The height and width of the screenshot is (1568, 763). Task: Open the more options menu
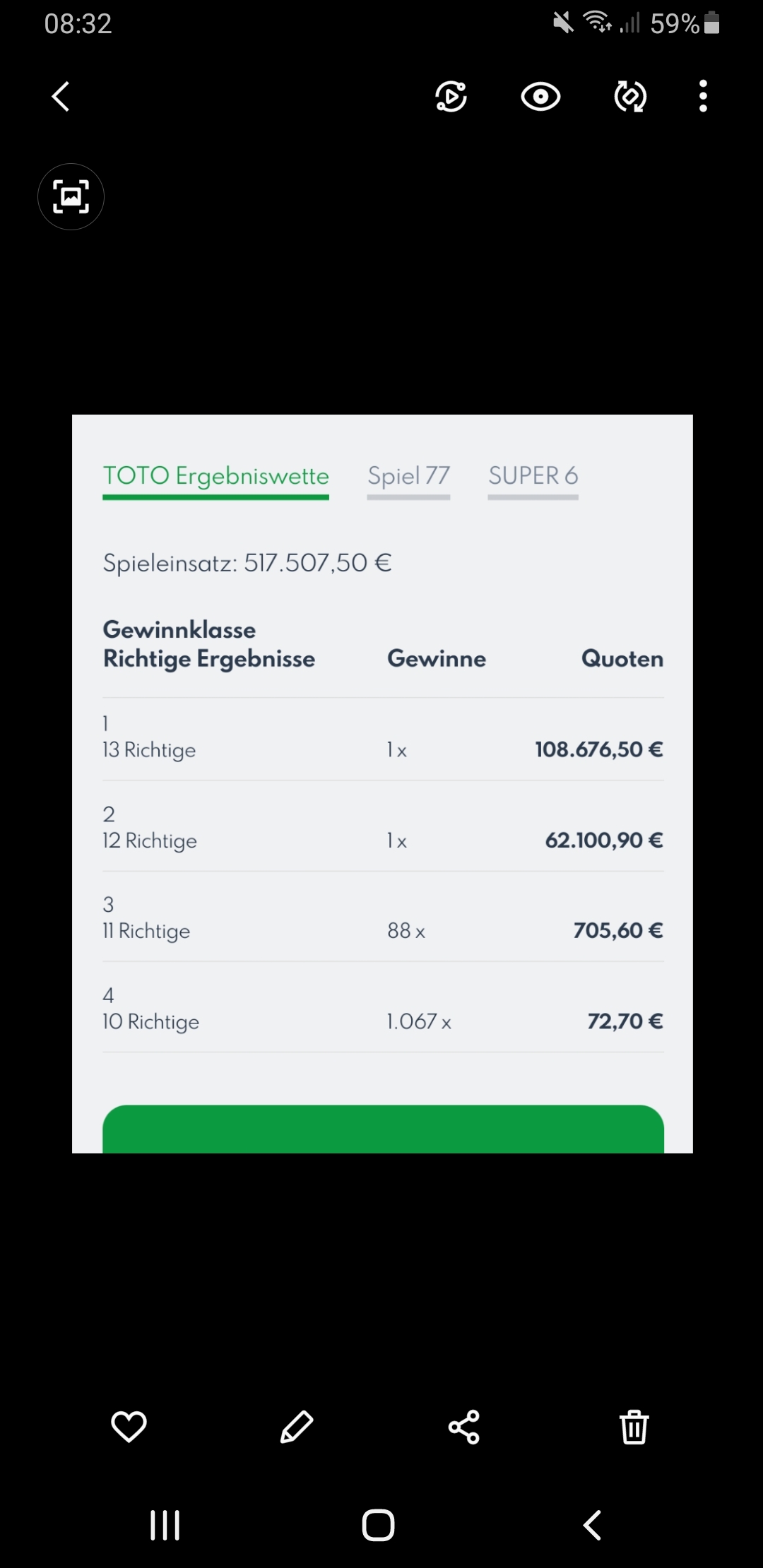(x=703, y=97)
